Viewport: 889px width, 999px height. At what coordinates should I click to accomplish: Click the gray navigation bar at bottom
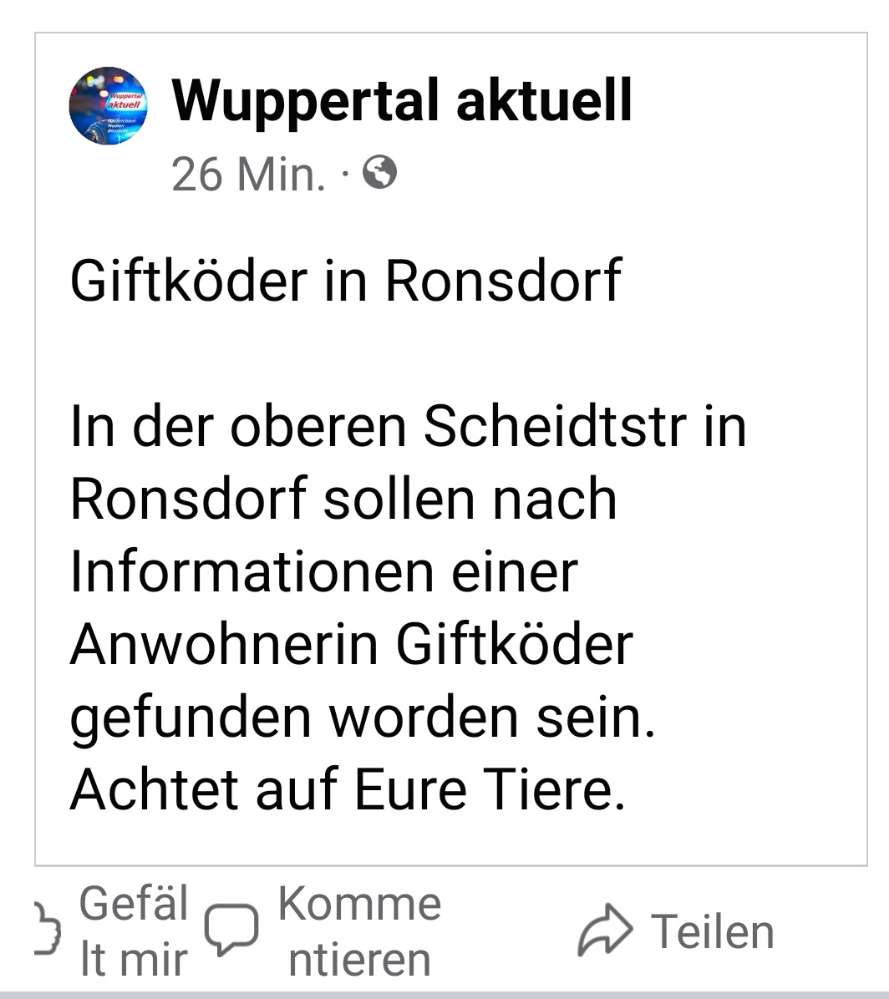(x=444, y=991)
